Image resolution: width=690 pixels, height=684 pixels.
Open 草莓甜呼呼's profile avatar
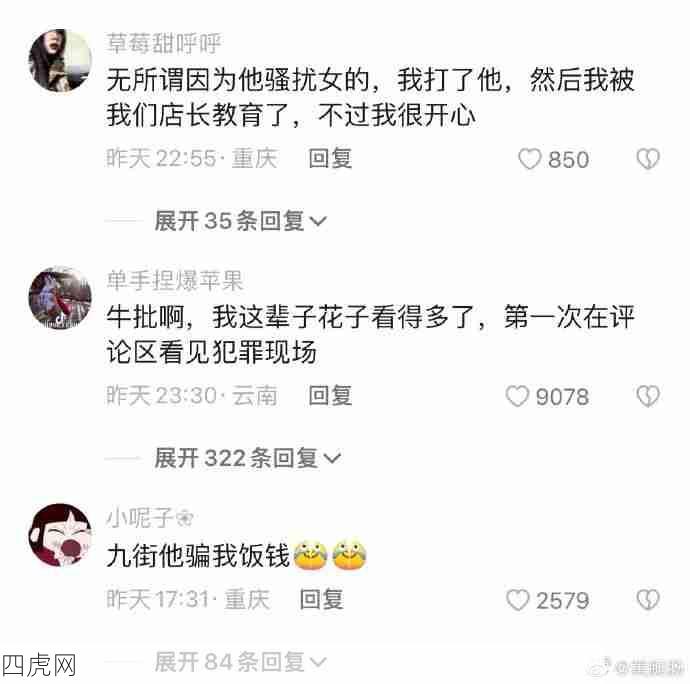pyautogui.click(x=60, y=59)
